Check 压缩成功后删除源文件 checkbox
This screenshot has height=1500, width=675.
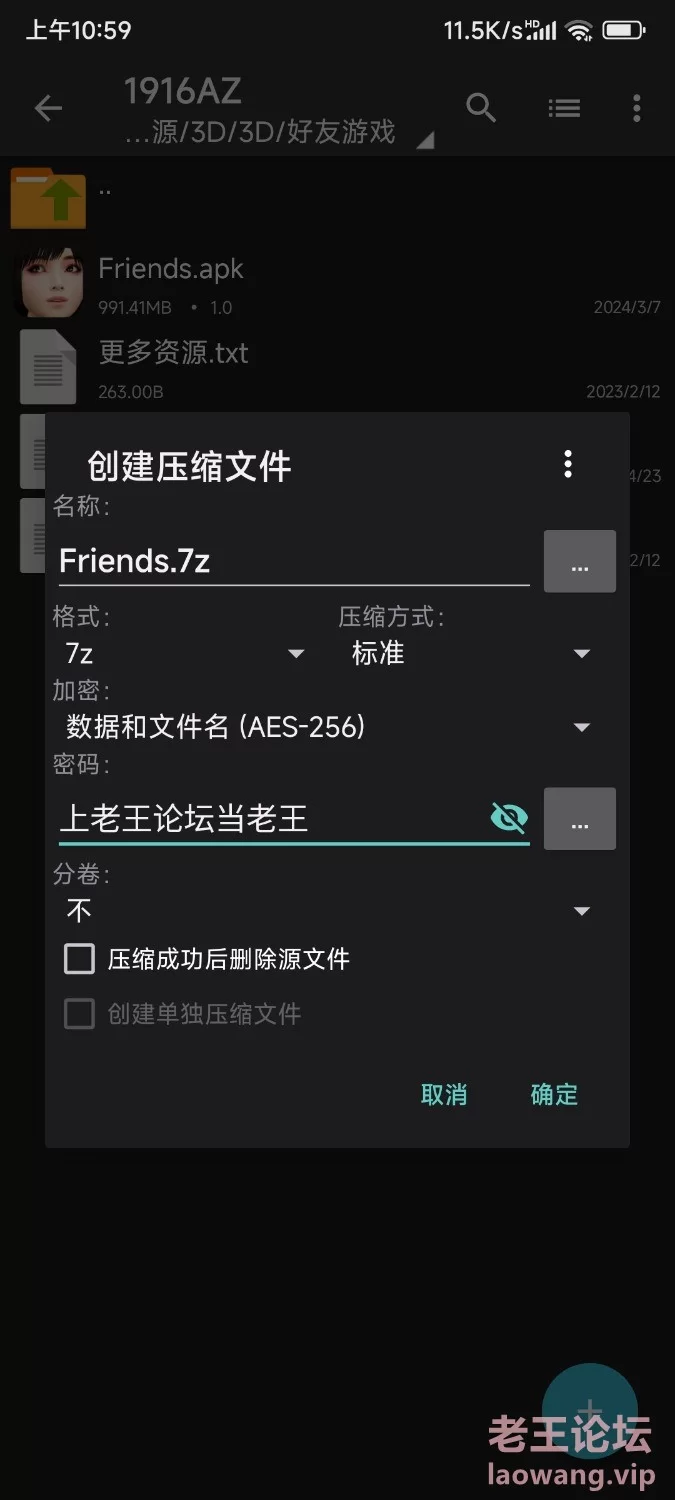79,960
